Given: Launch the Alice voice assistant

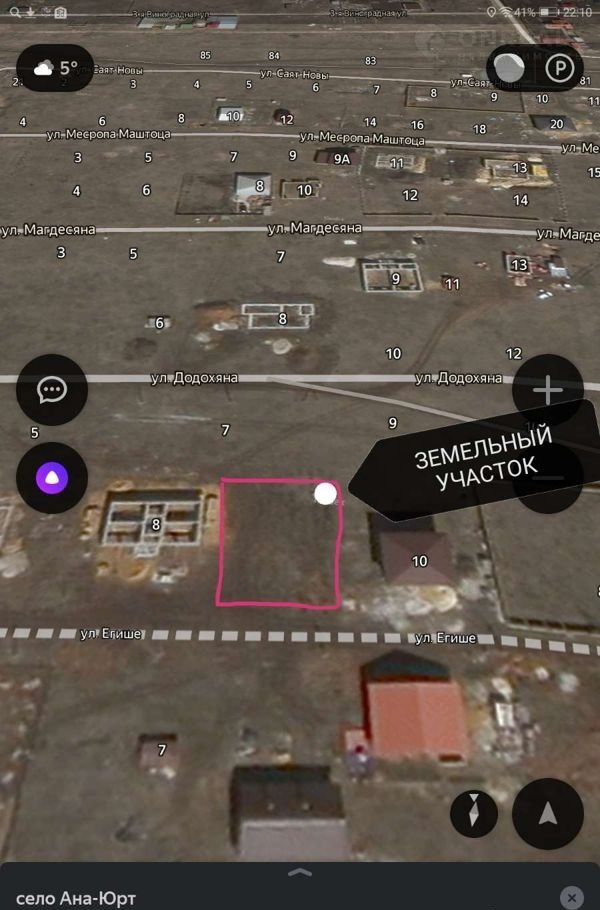Looking at the screenshot, I should [52, 477].
